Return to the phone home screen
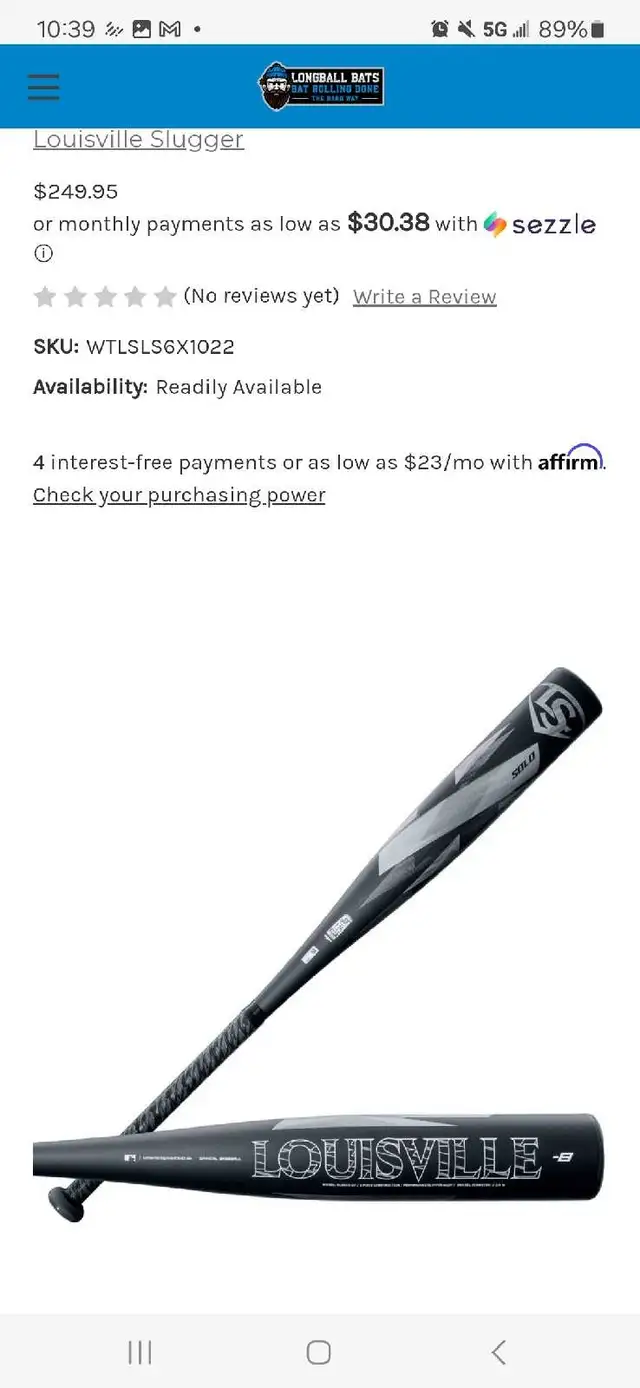Screen dimensions: 640x1388 (319, 1352)
